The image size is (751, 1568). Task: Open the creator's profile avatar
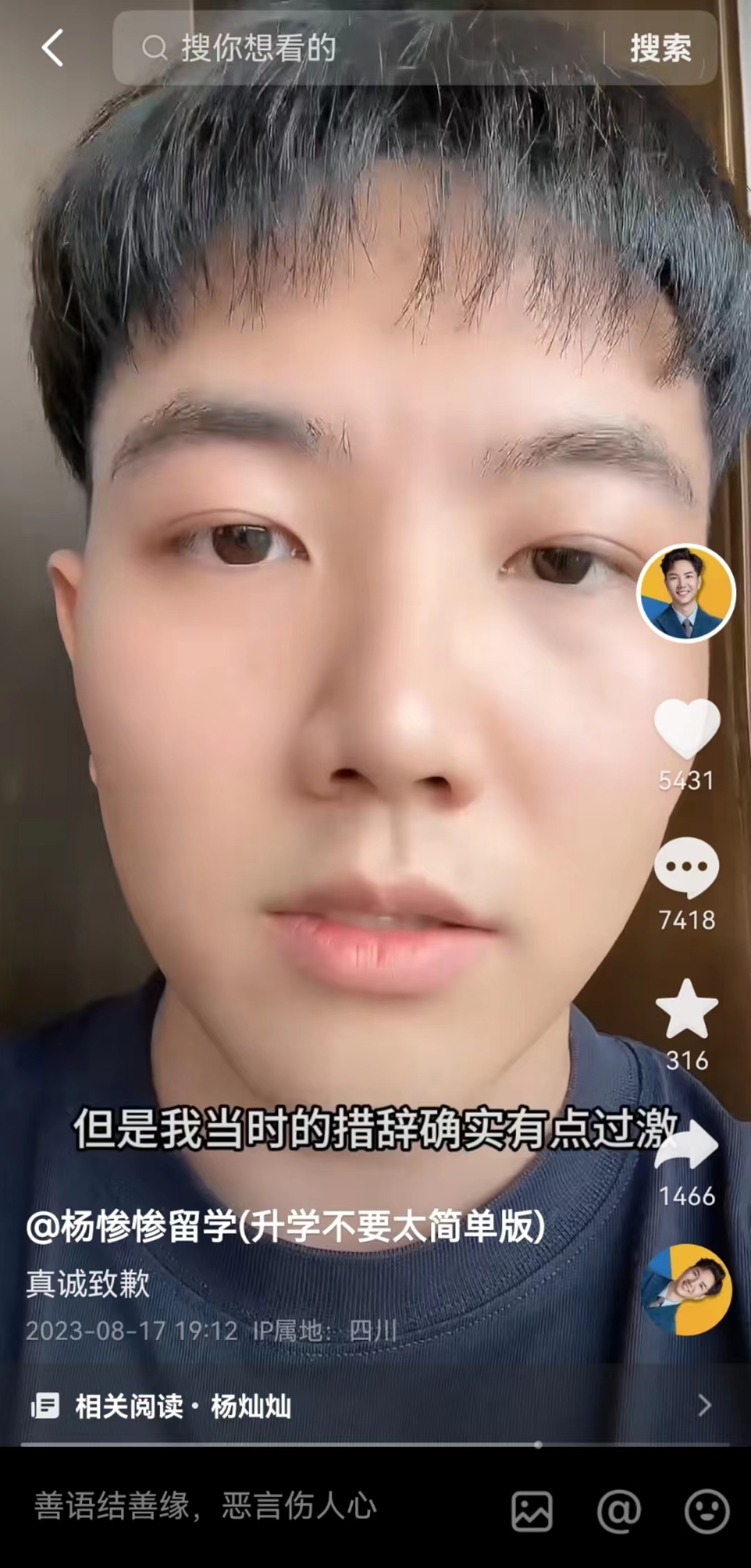[686, 593]
